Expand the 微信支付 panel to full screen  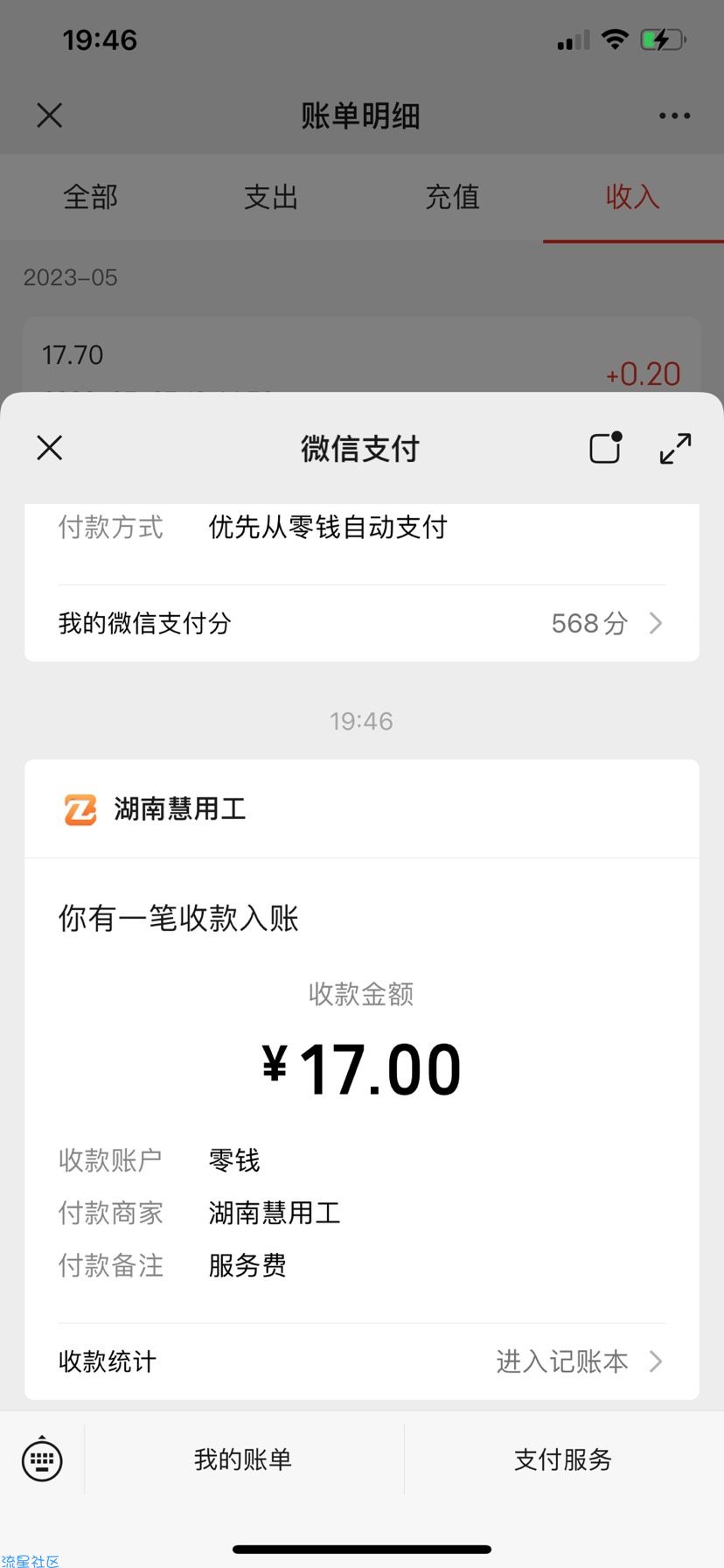pos(675,448)
